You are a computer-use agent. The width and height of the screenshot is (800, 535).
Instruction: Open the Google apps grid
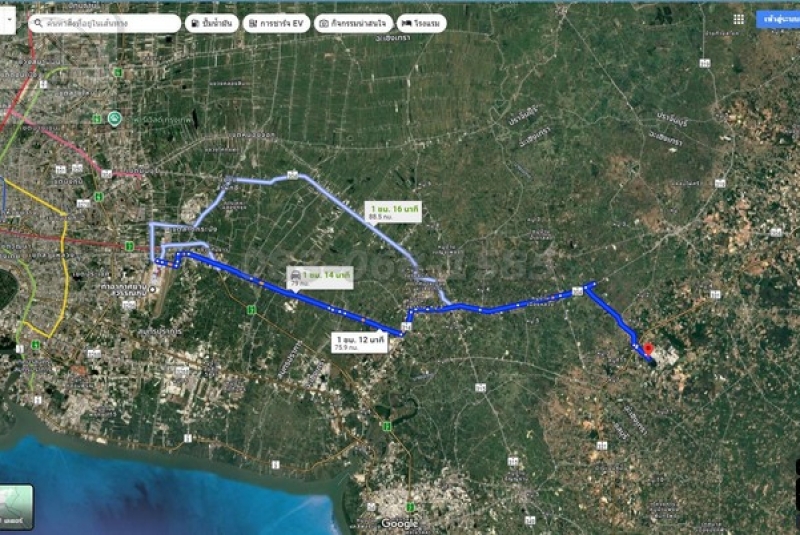738,18
